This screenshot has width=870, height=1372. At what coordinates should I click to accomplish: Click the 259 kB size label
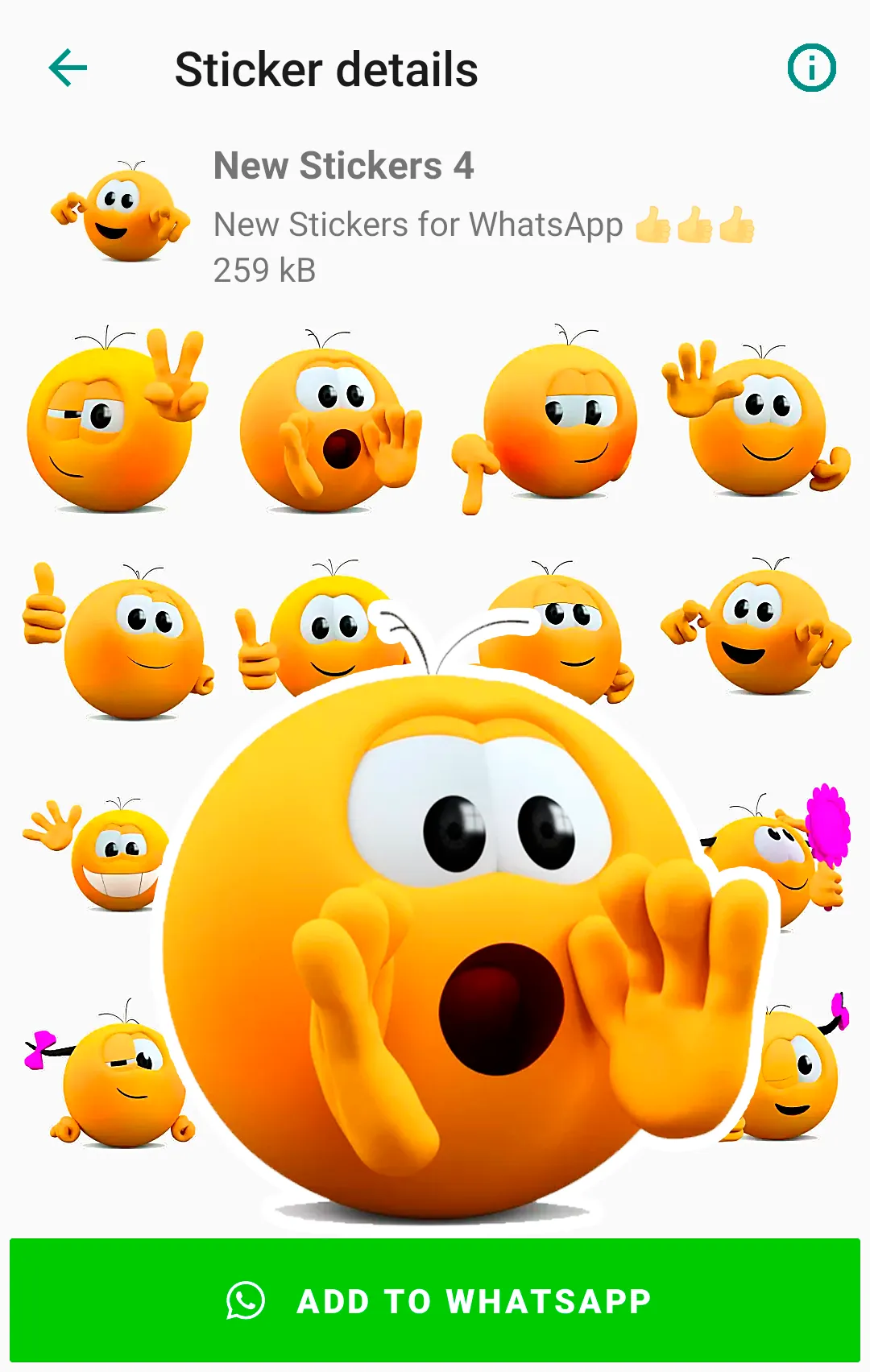click(x=264, y=271)
